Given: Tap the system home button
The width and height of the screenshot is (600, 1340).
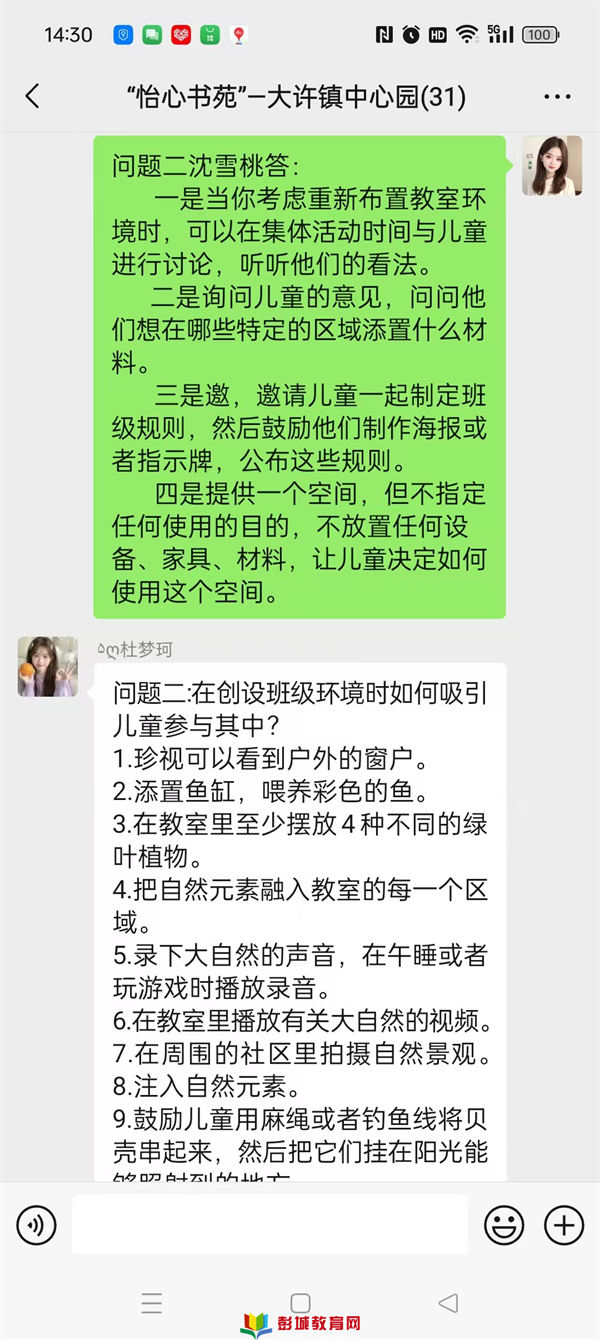Looking at the screenshot, I should [300, 1302].
